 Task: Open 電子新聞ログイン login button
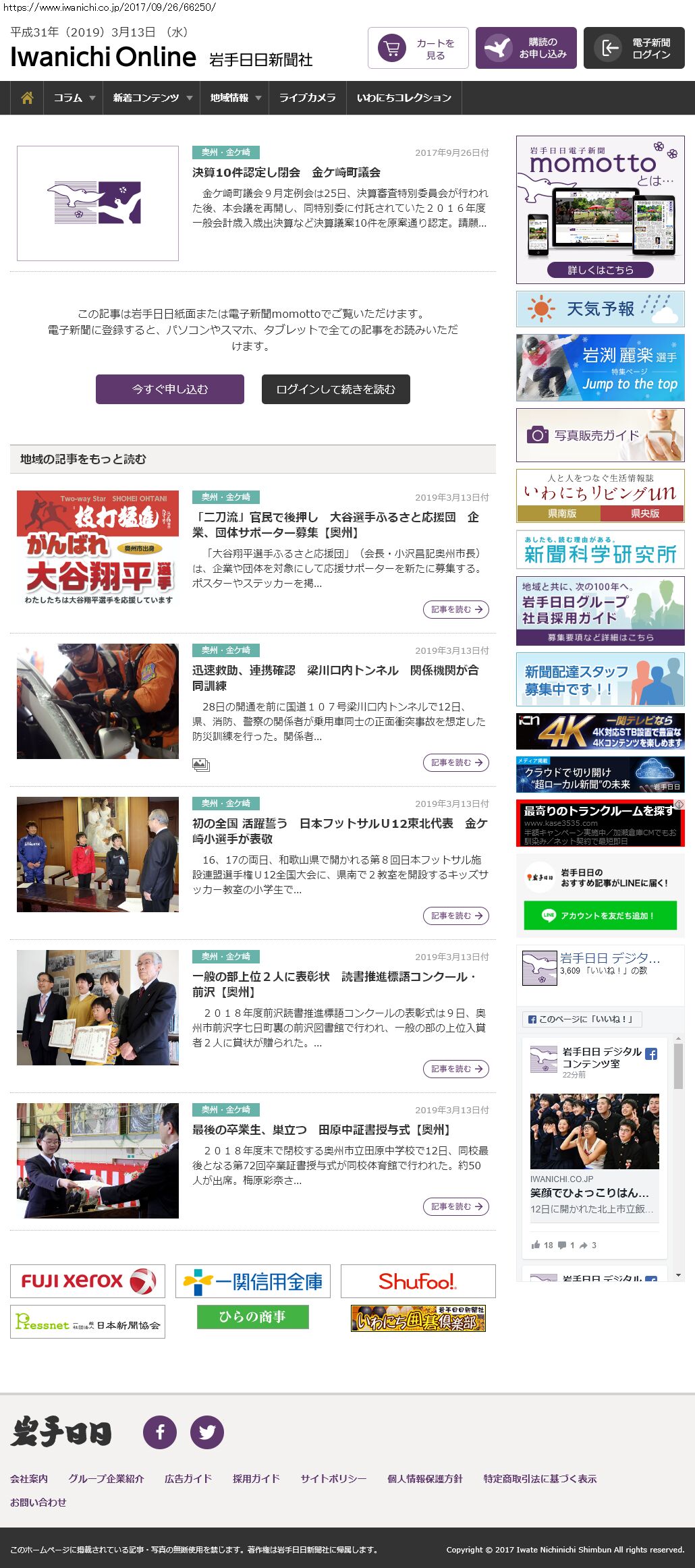pyautogui.click(x=634, y=48)
